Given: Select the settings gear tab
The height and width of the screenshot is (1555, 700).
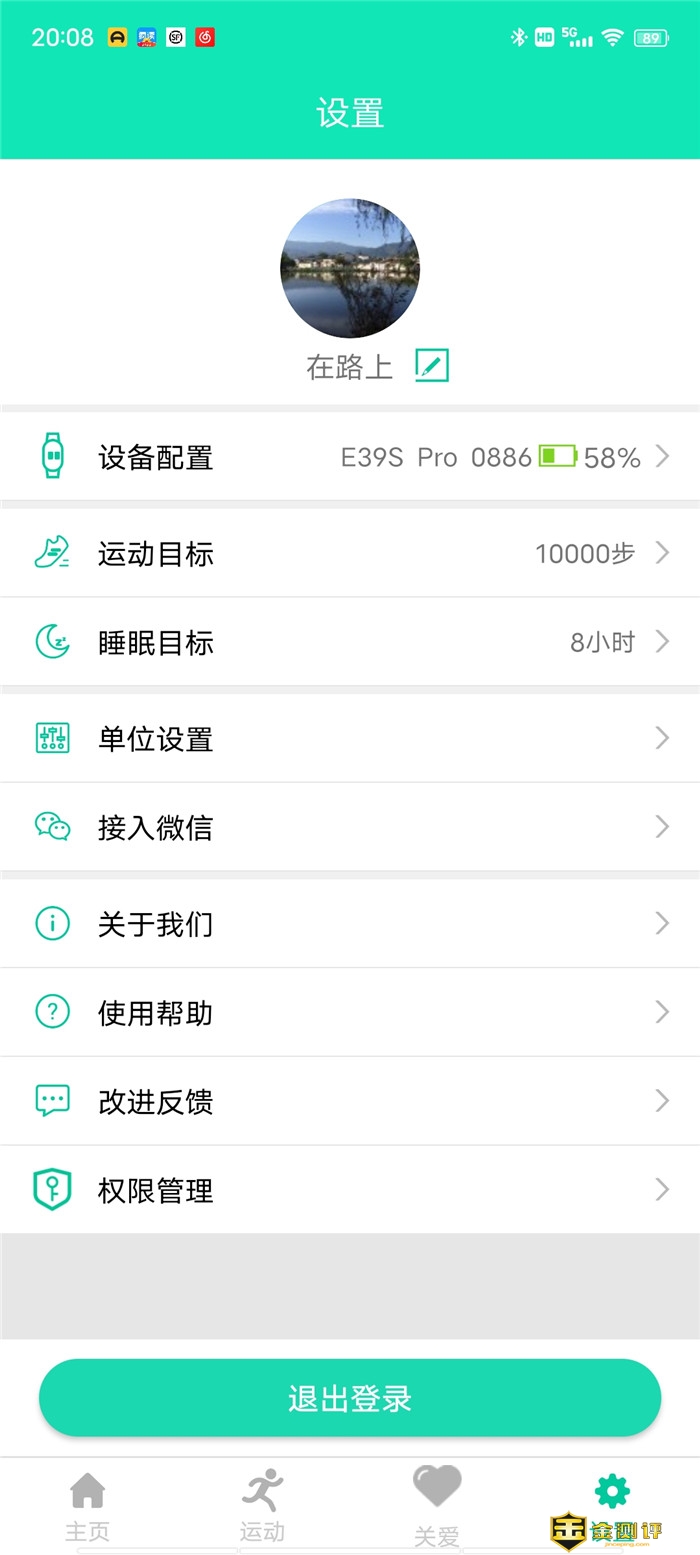Looking at the screenshot, I should [611, 1493].
